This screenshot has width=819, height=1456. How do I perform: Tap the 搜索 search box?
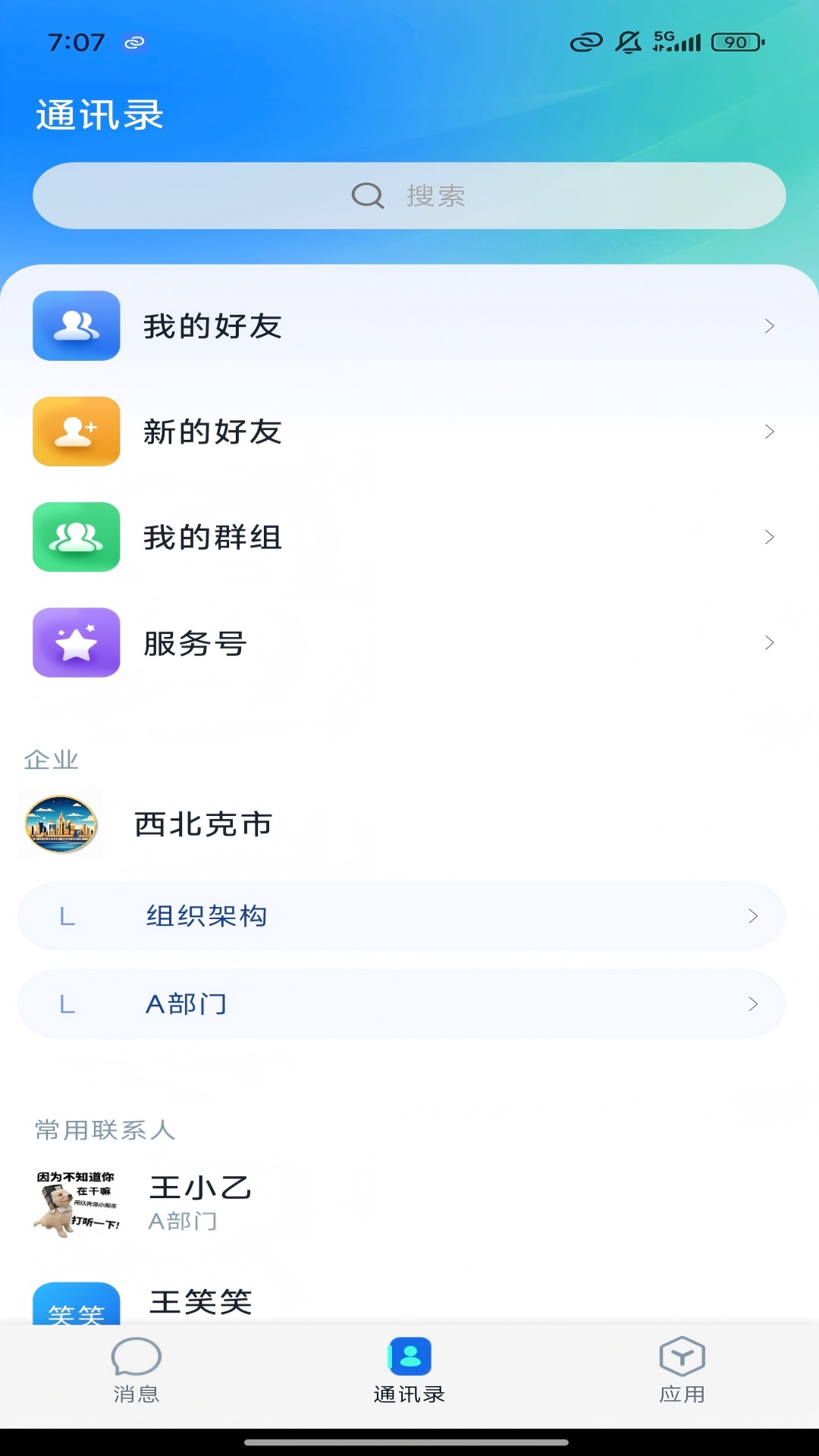(409, 196)
